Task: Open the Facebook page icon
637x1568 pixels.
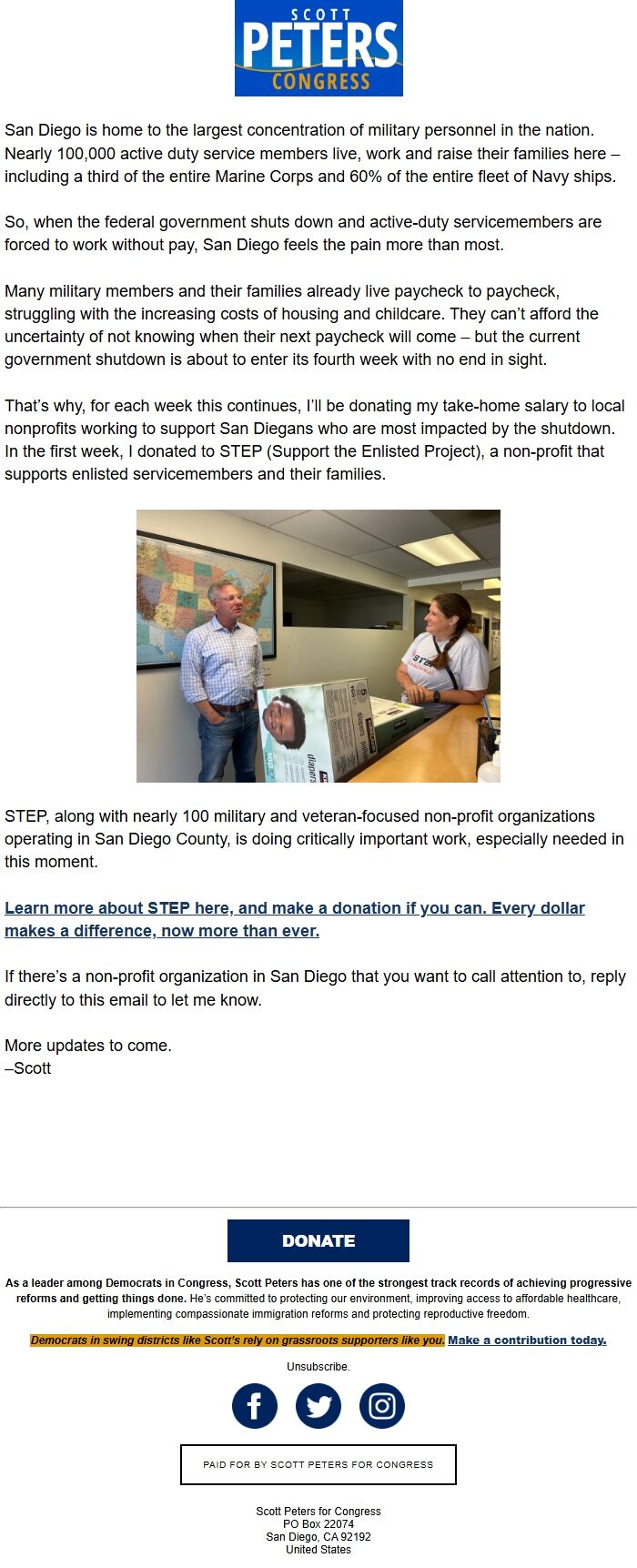Action: 255,1406
